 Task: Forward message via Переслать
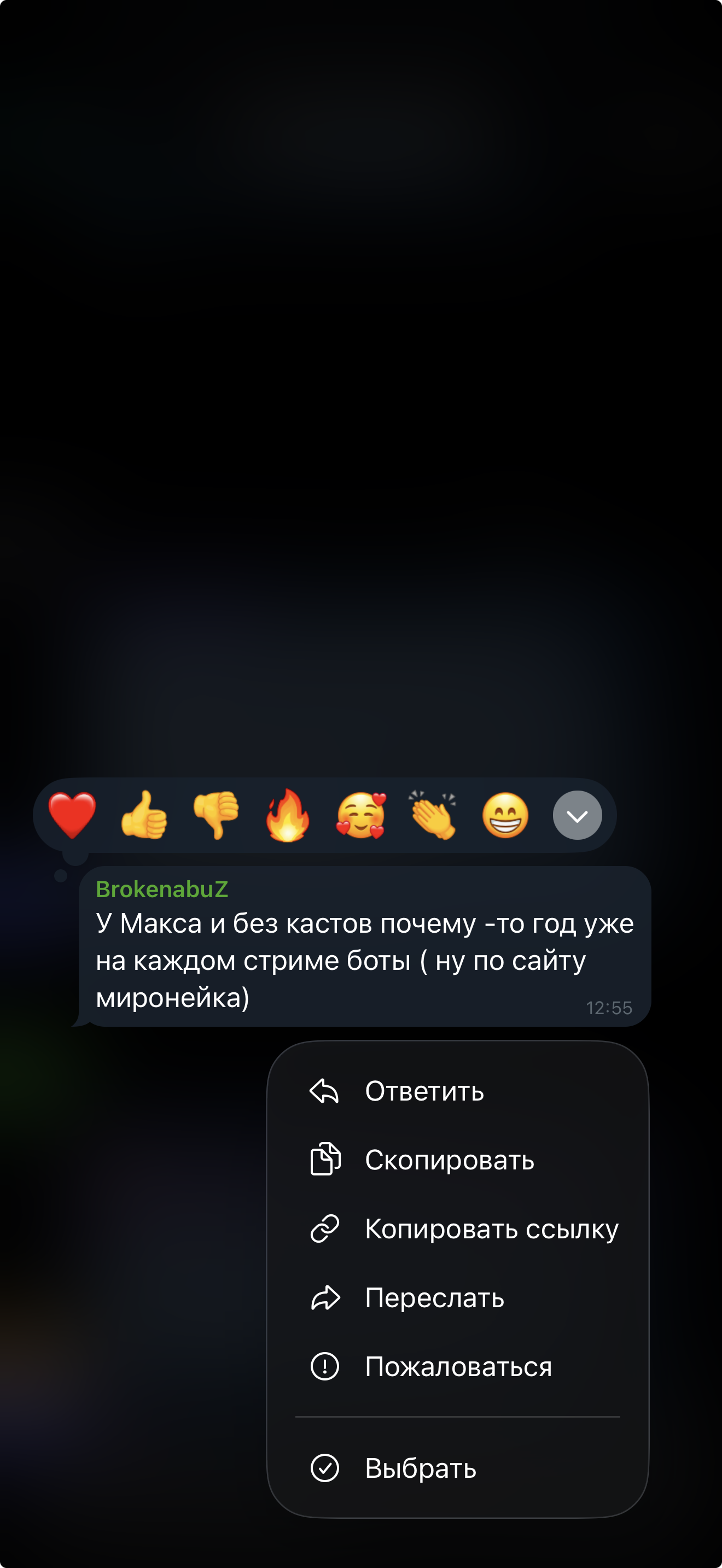click(x=458, y=1298)
